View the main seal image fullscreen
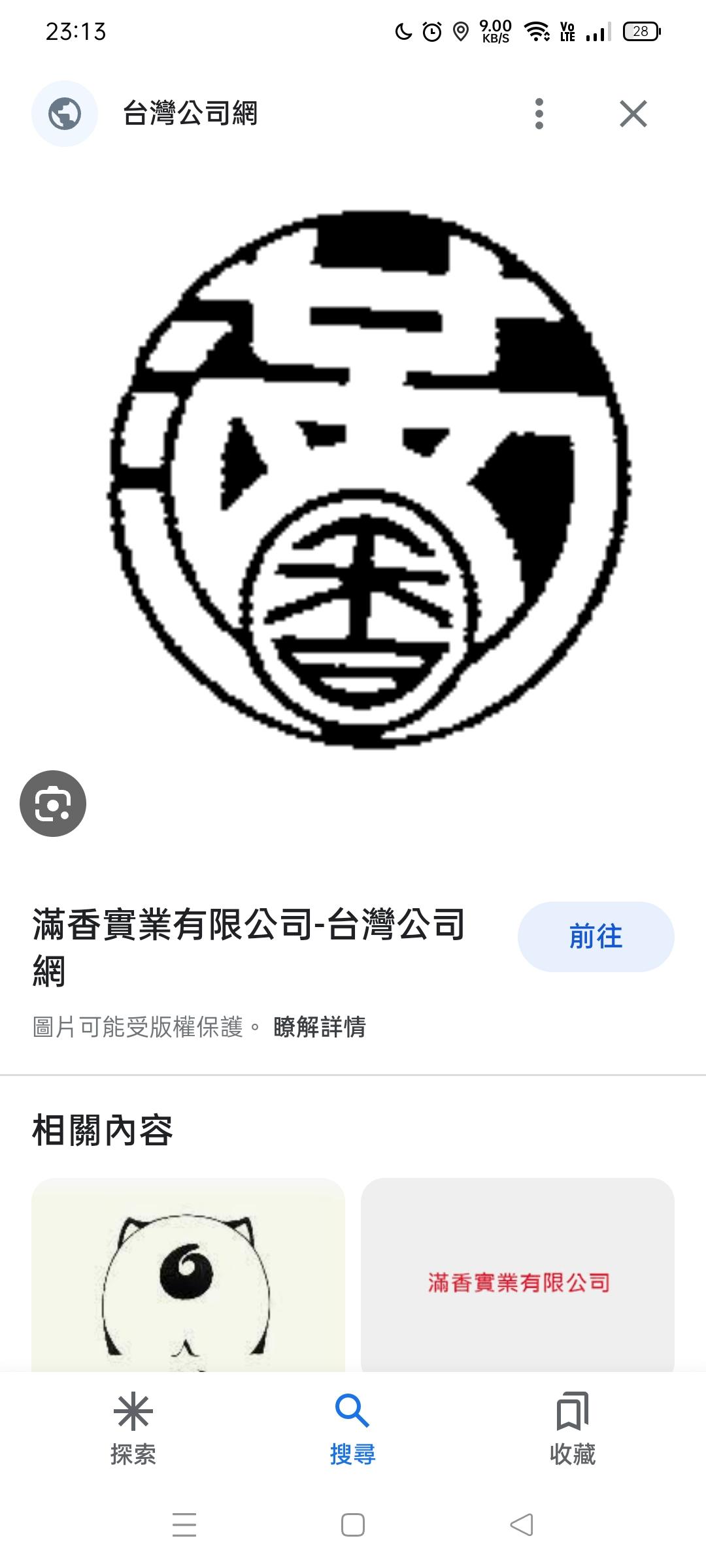 click(369, 480)
